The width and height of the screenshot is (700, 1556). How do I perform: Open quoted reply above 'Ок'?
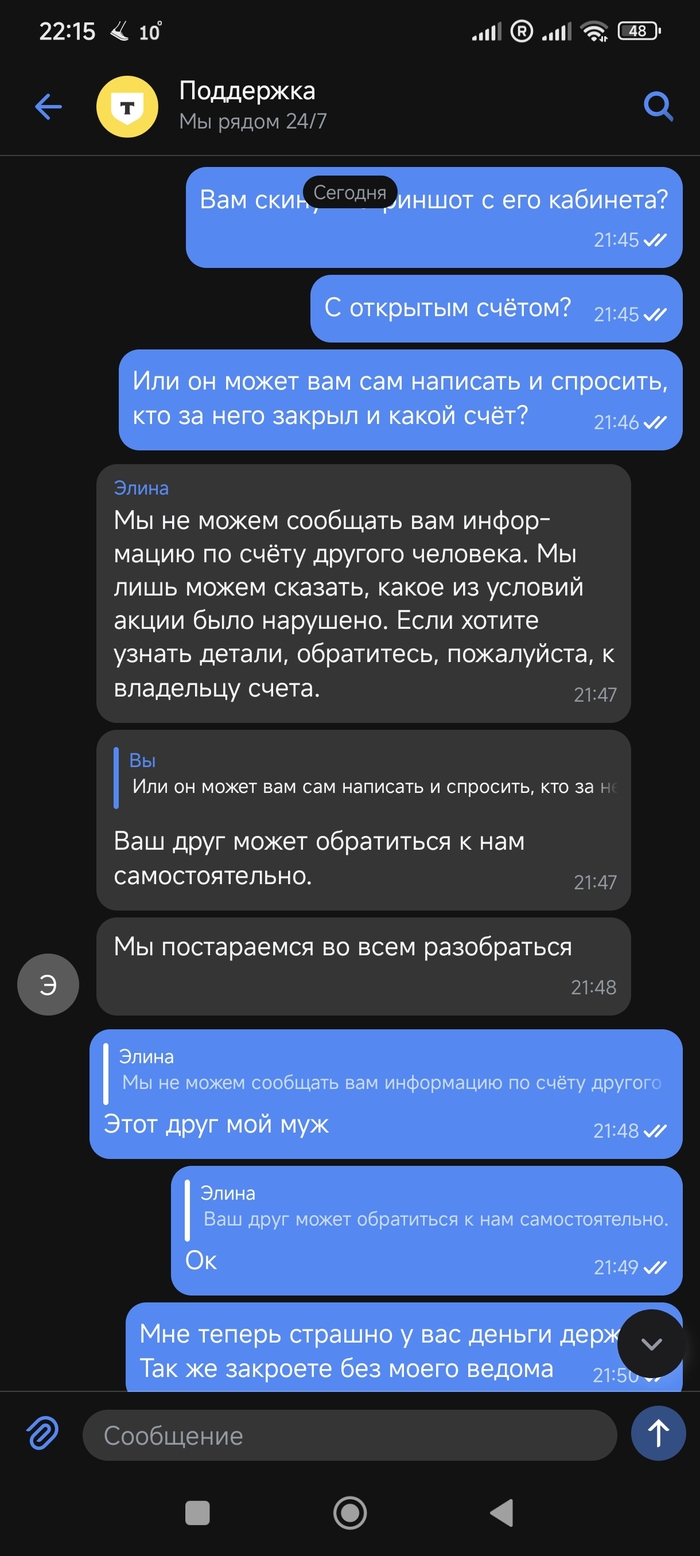(430, 1207)
